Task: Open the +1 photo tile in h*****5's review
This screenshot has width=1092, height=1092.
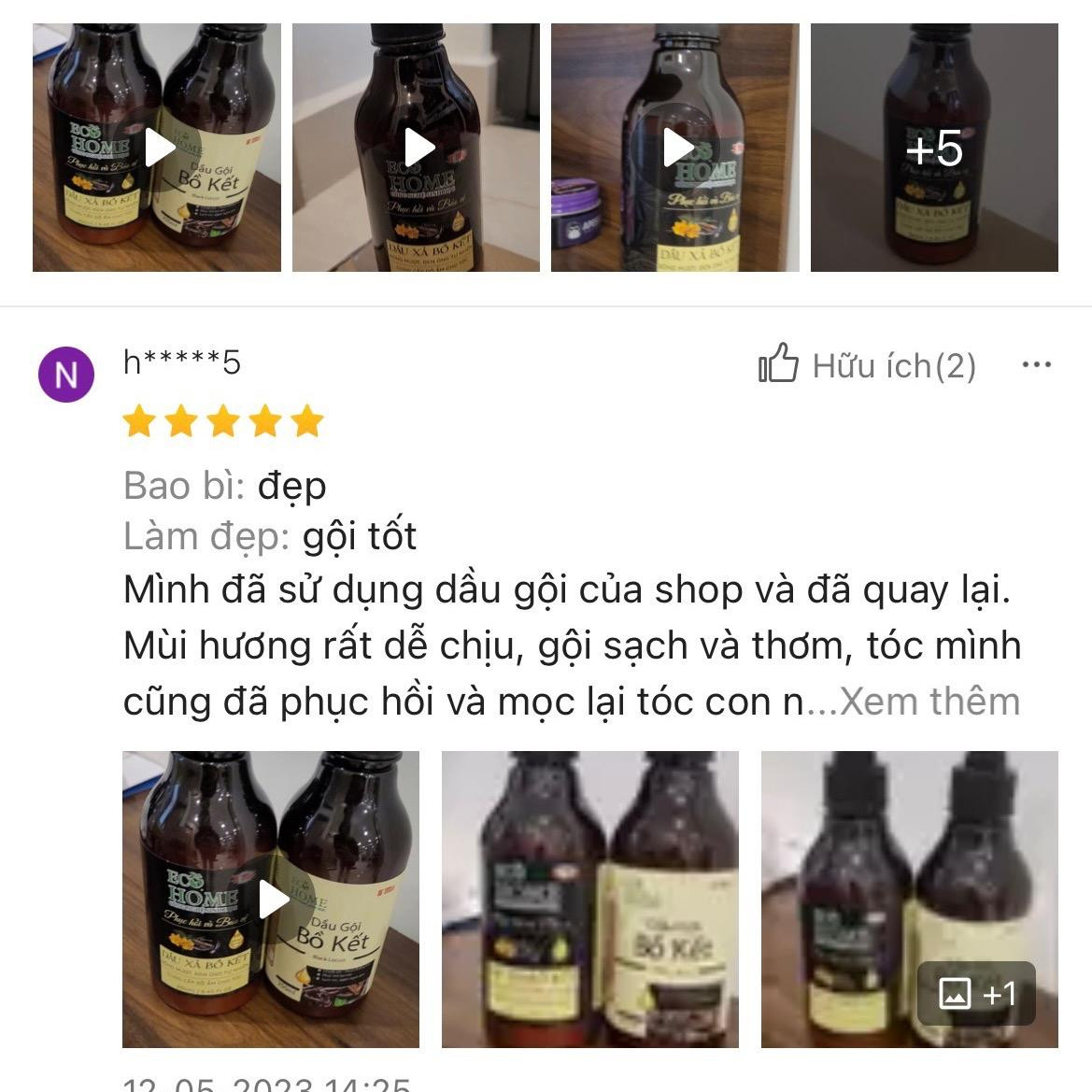Action: tap(909, 900)
